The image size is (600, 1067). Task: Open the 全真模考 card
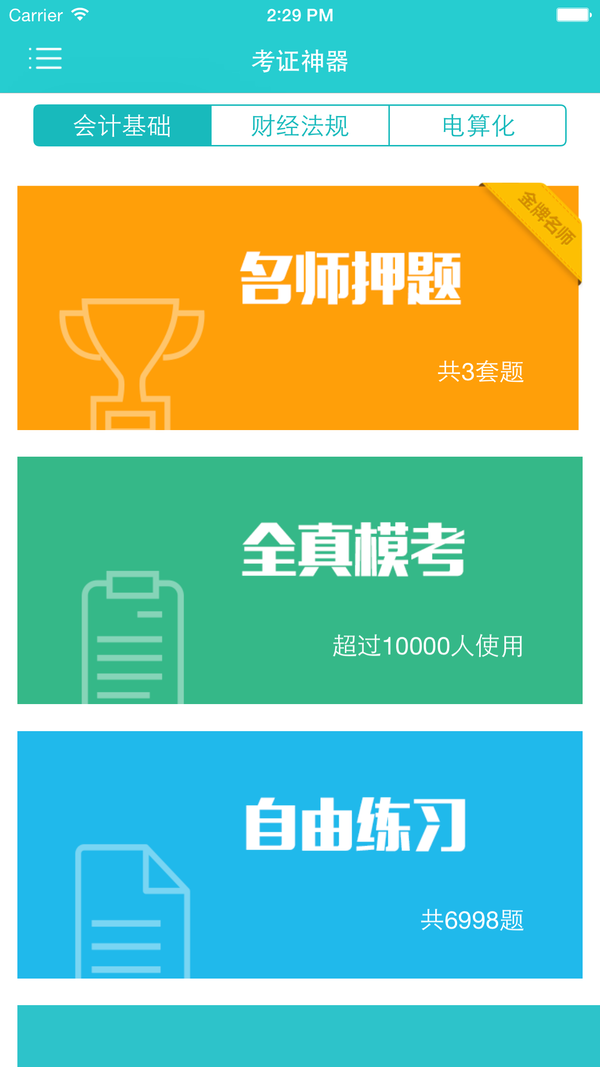pyautogui.click(x=300, y=580)
